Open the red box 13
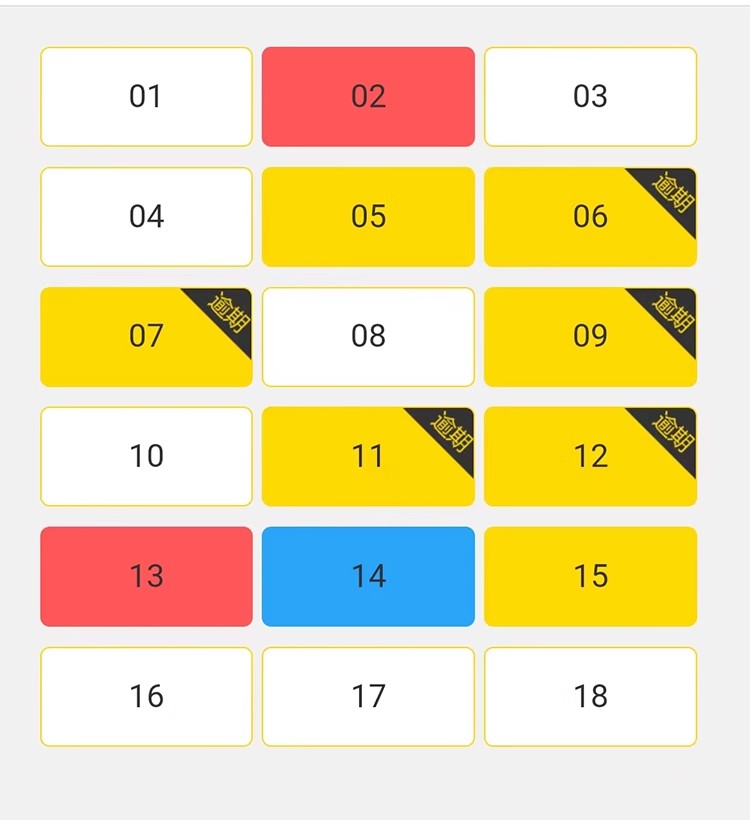Image resolution: width=750 pixels, height=820 pixels. (146, 577)
